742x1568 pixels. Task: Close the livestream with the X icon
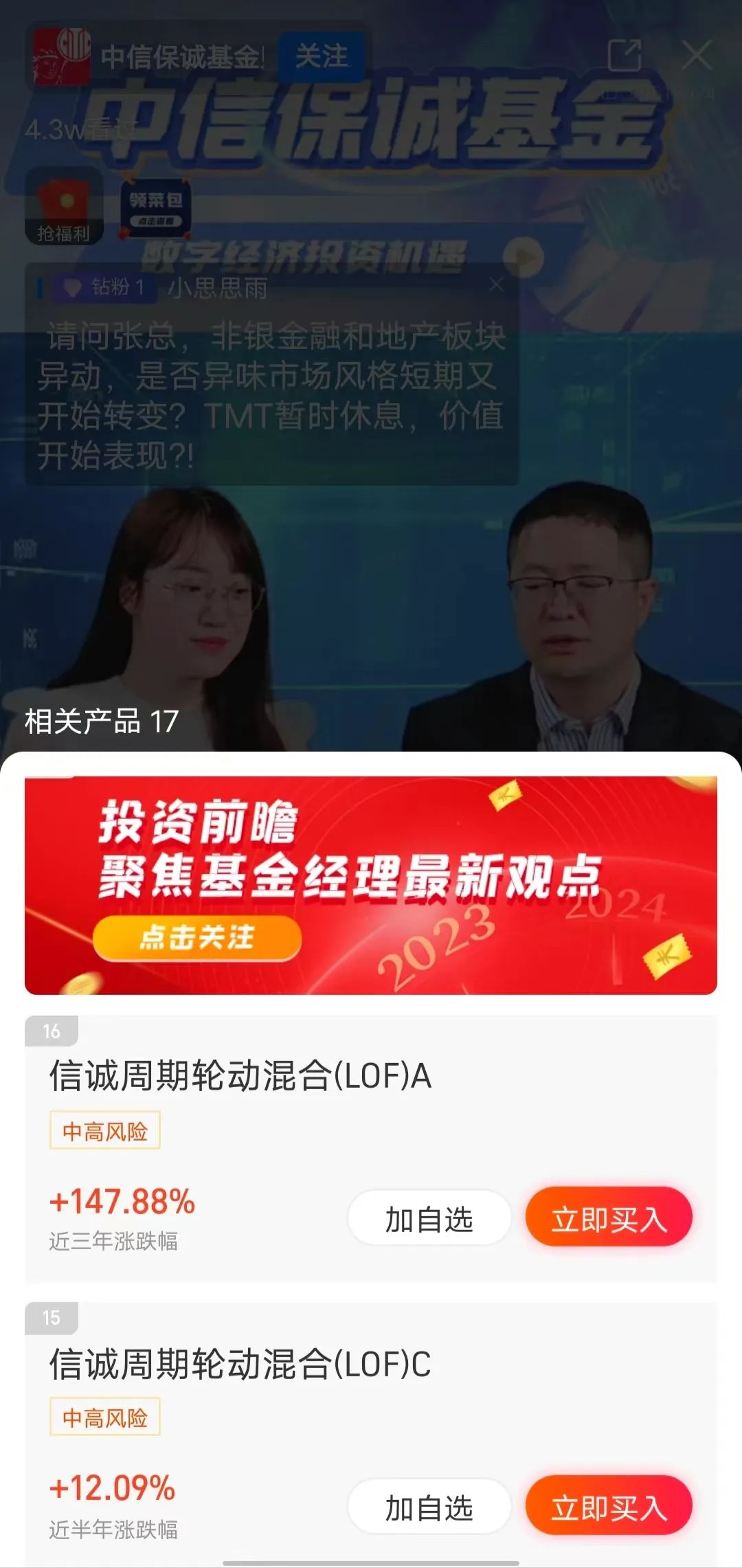[697, 55]
